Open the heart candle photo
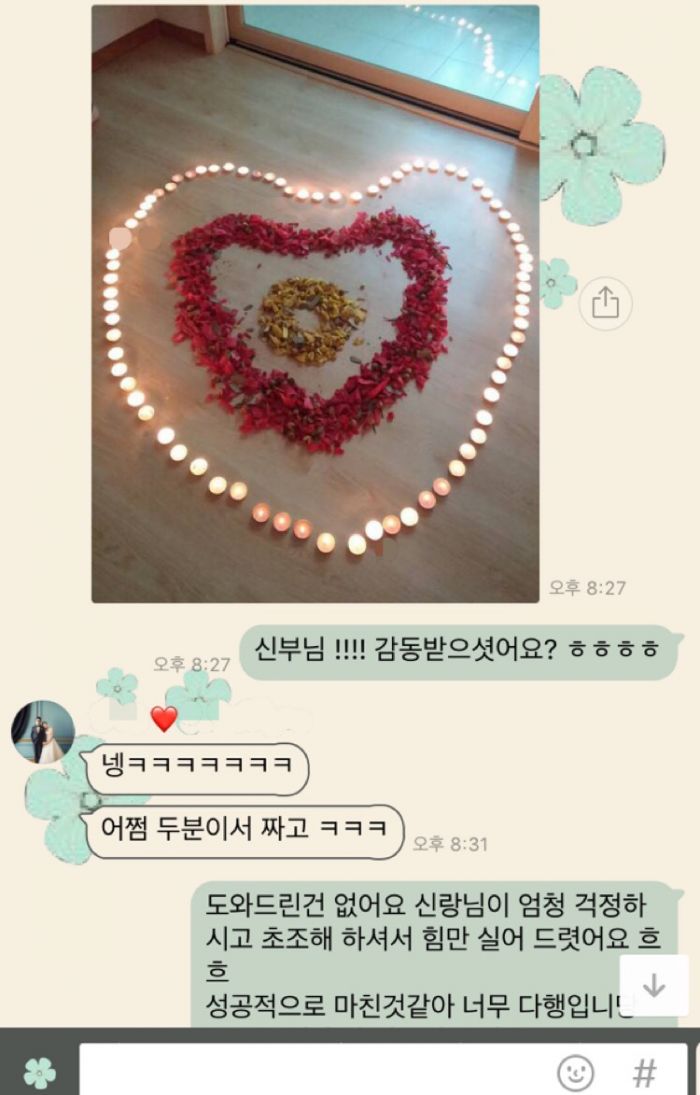Viewport: 700px width, 1095px height. tap(315, 303)
